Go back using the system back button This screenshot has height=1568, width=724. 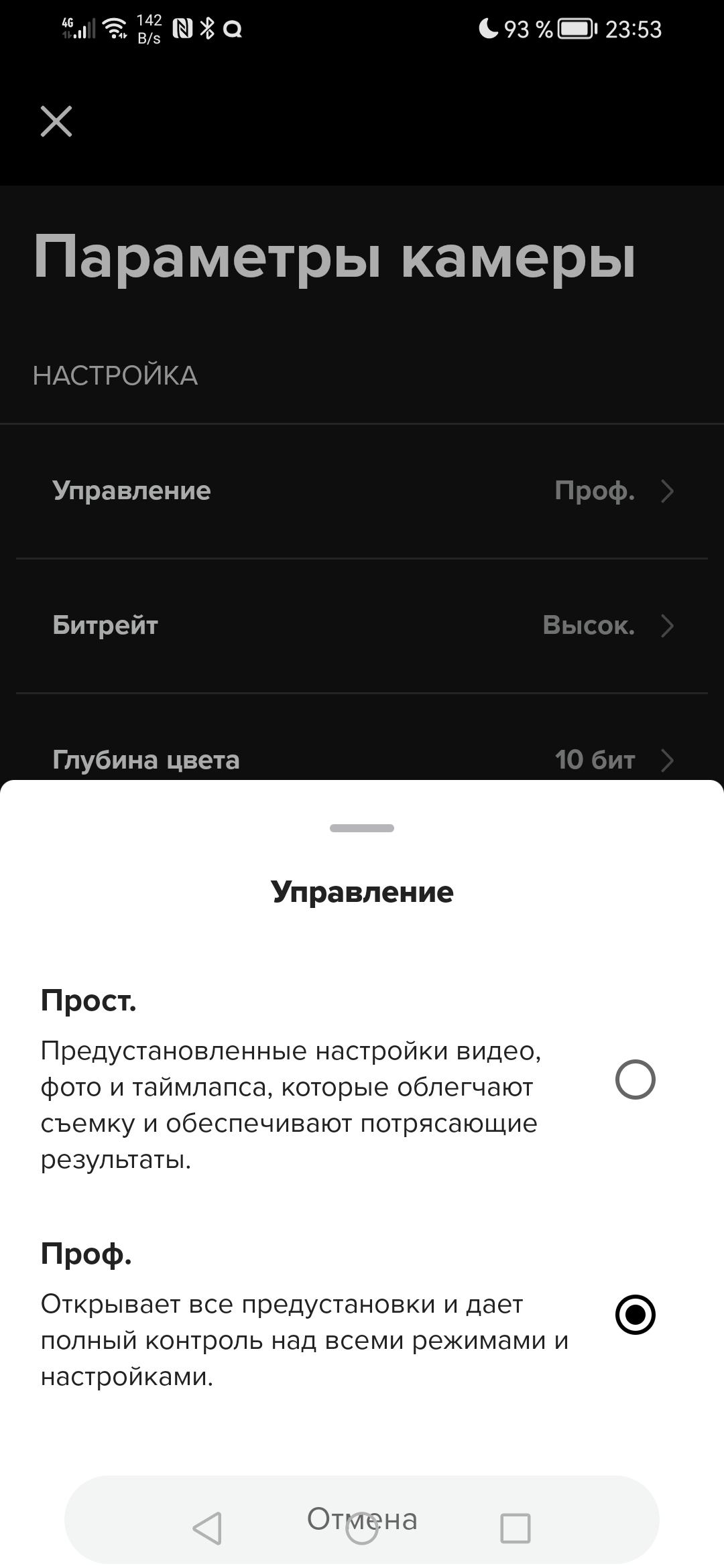pos(207,1528)
